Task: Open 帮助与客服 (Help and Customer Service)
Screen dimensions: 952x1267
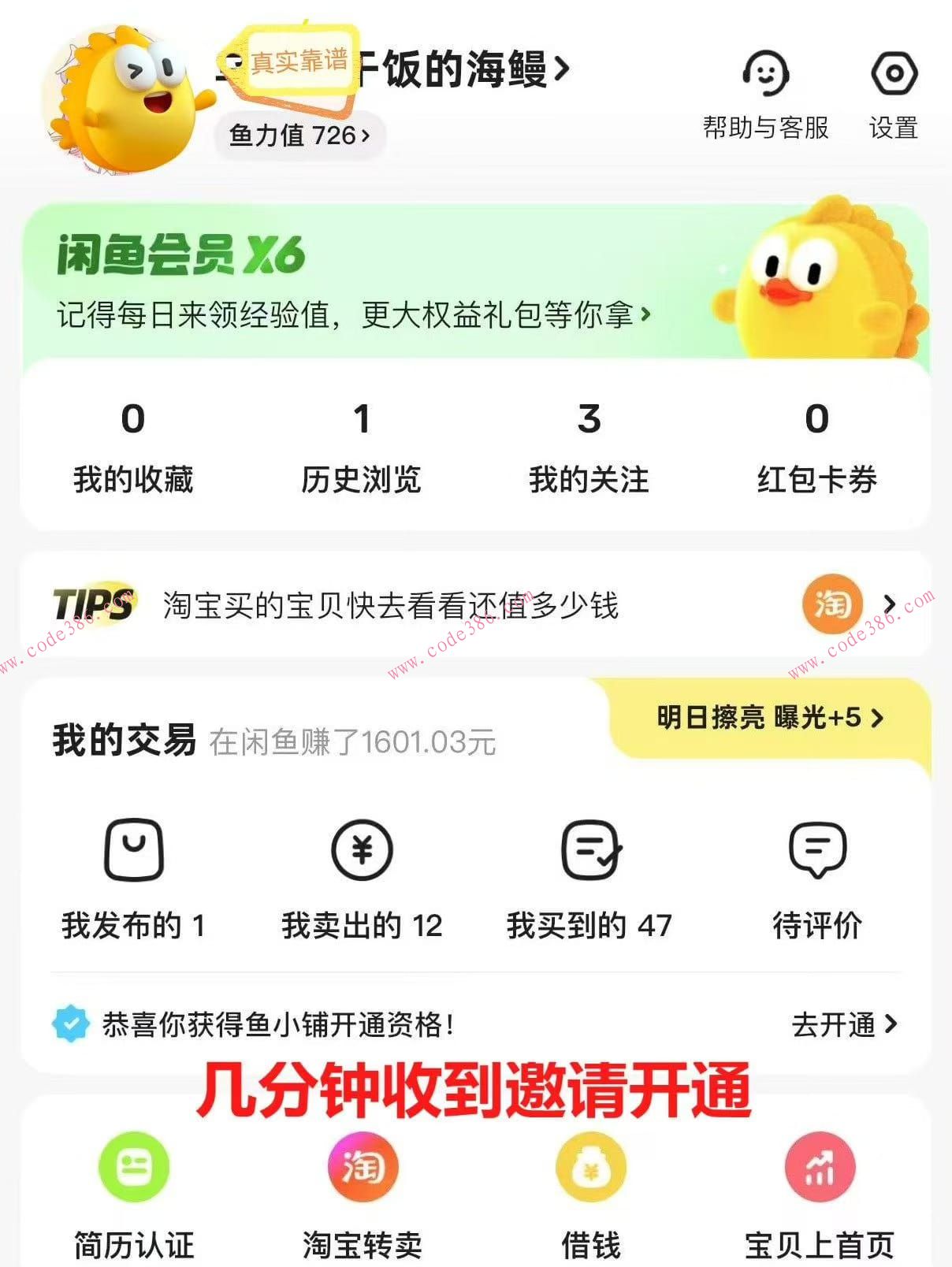Action: tap(764, 95)
